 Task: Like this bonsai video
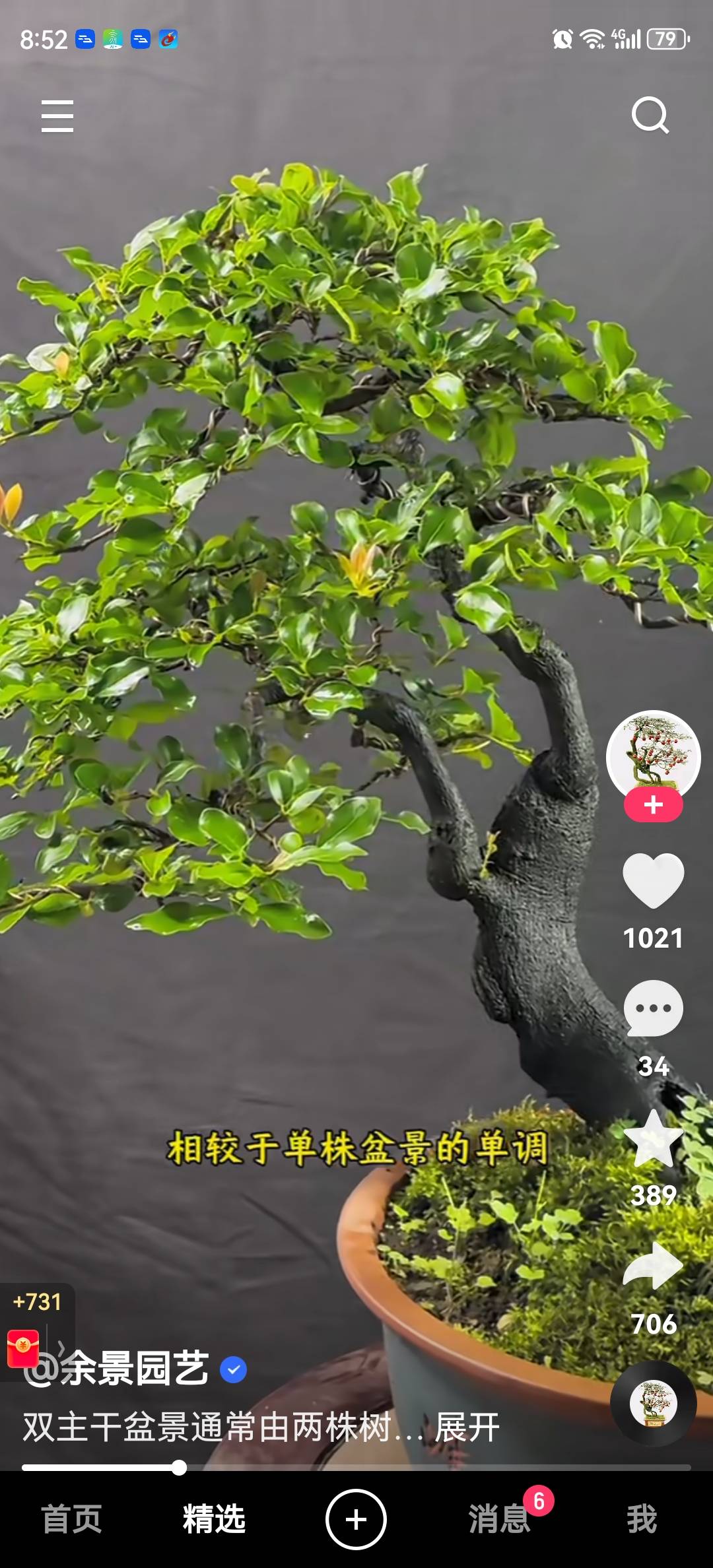point(653,881)
